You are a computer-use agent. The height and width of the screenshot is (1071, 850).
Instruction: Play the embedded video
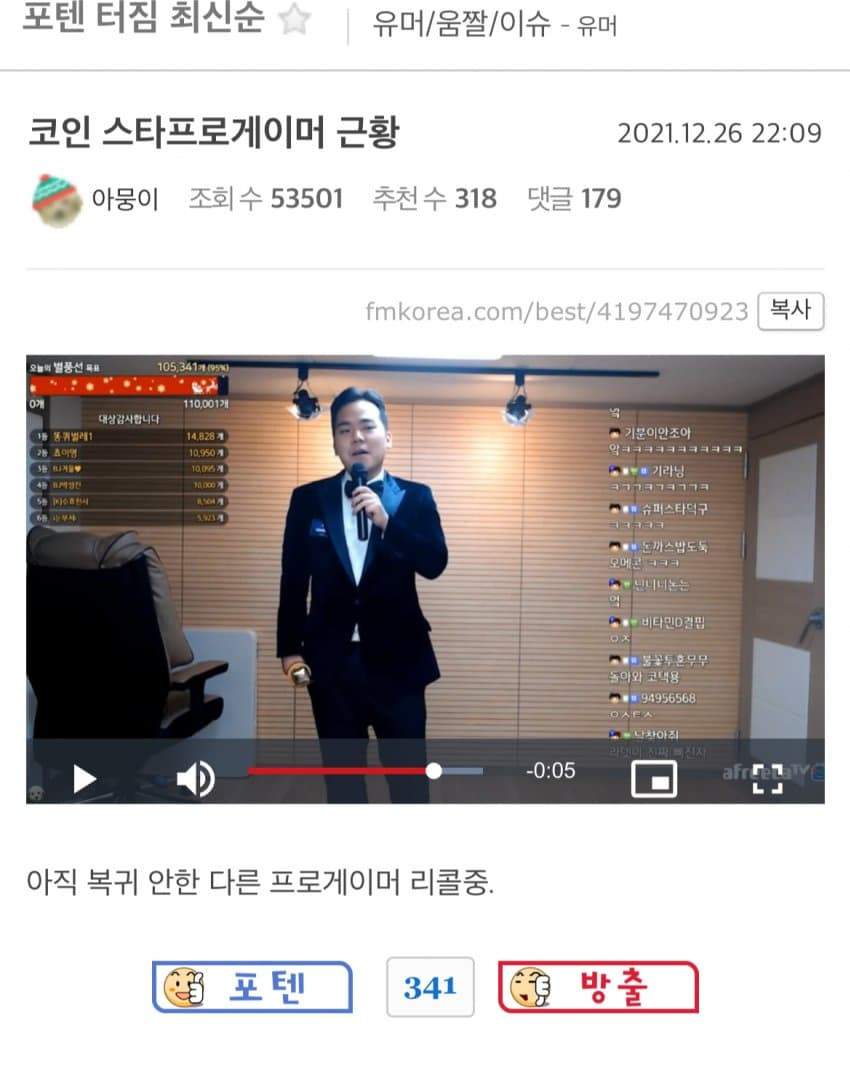pos(85,778)
